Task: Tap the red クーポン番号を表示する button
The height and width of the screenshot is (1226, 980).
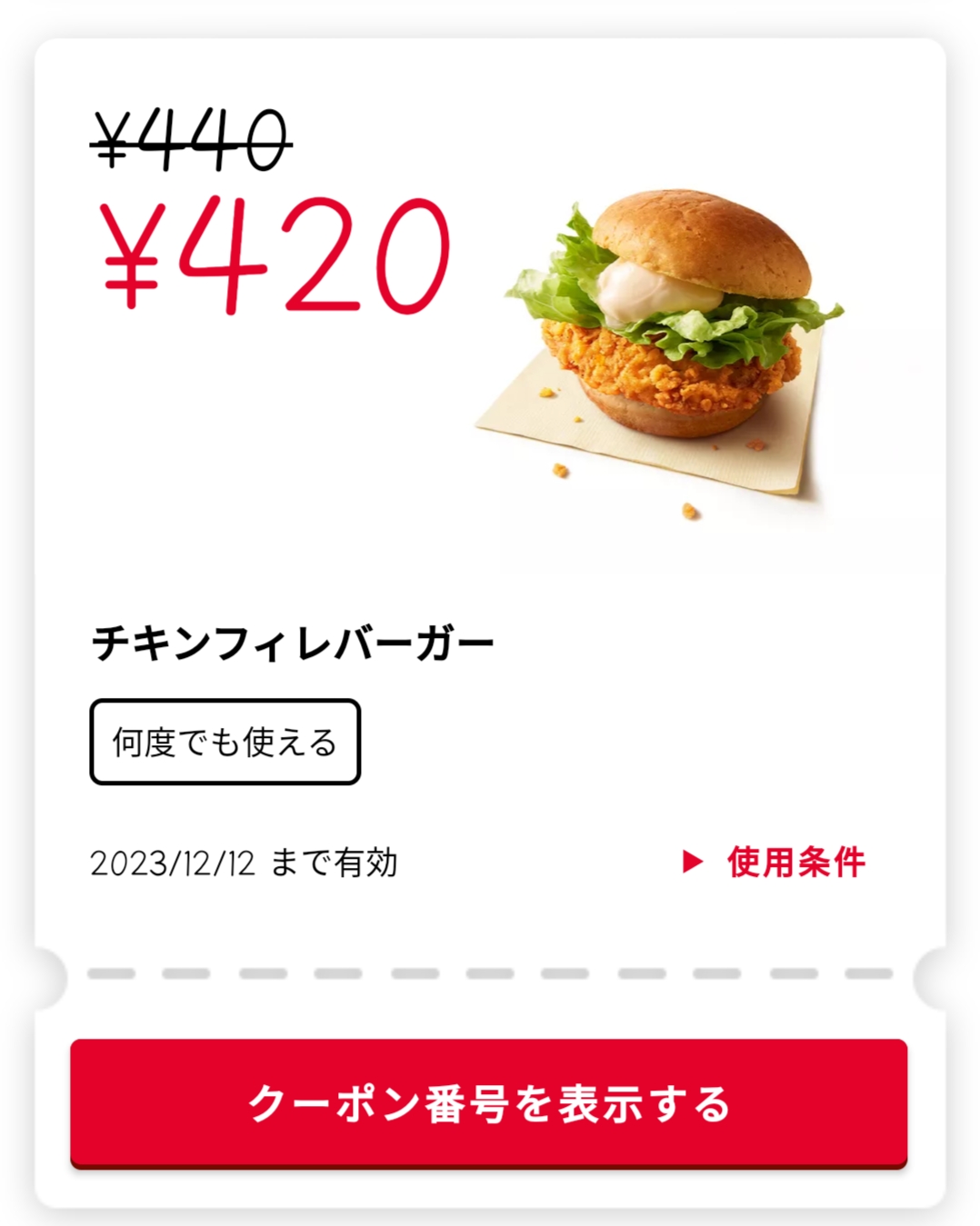Action: tap(489, 1102)
